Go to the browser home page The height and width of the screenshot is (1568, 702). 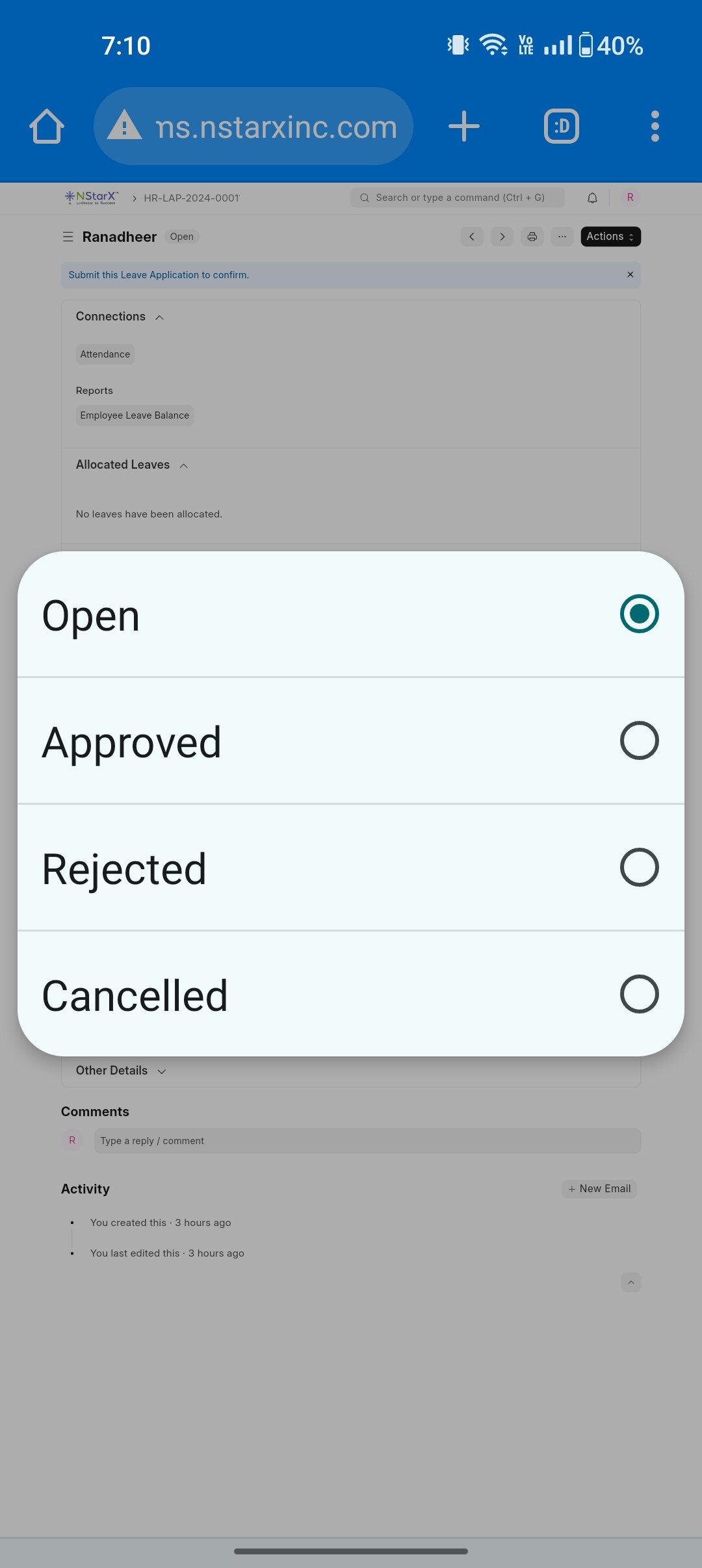click(x=47, y=126)
